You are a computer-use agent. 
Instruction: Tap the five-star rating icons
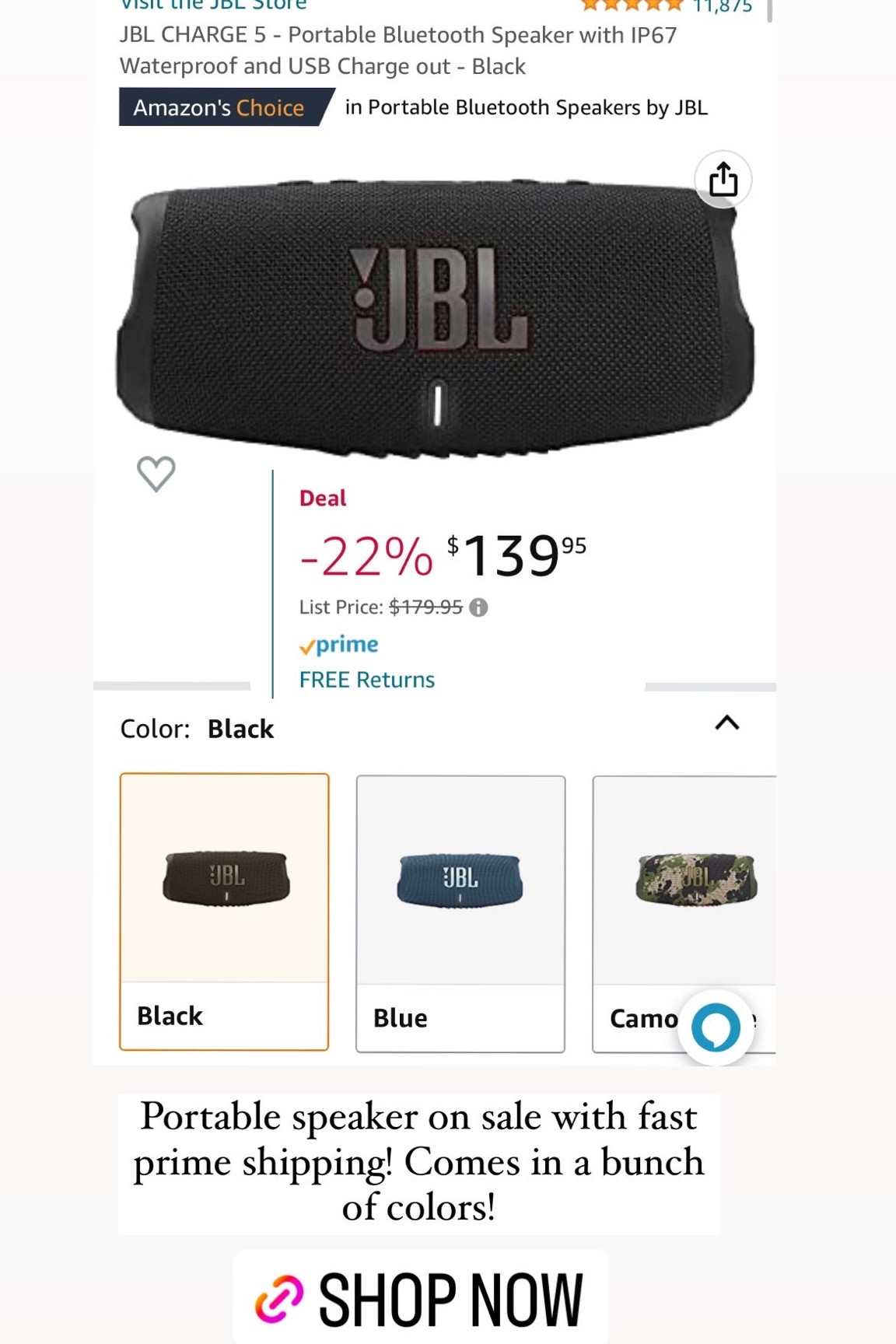[630, 5]
